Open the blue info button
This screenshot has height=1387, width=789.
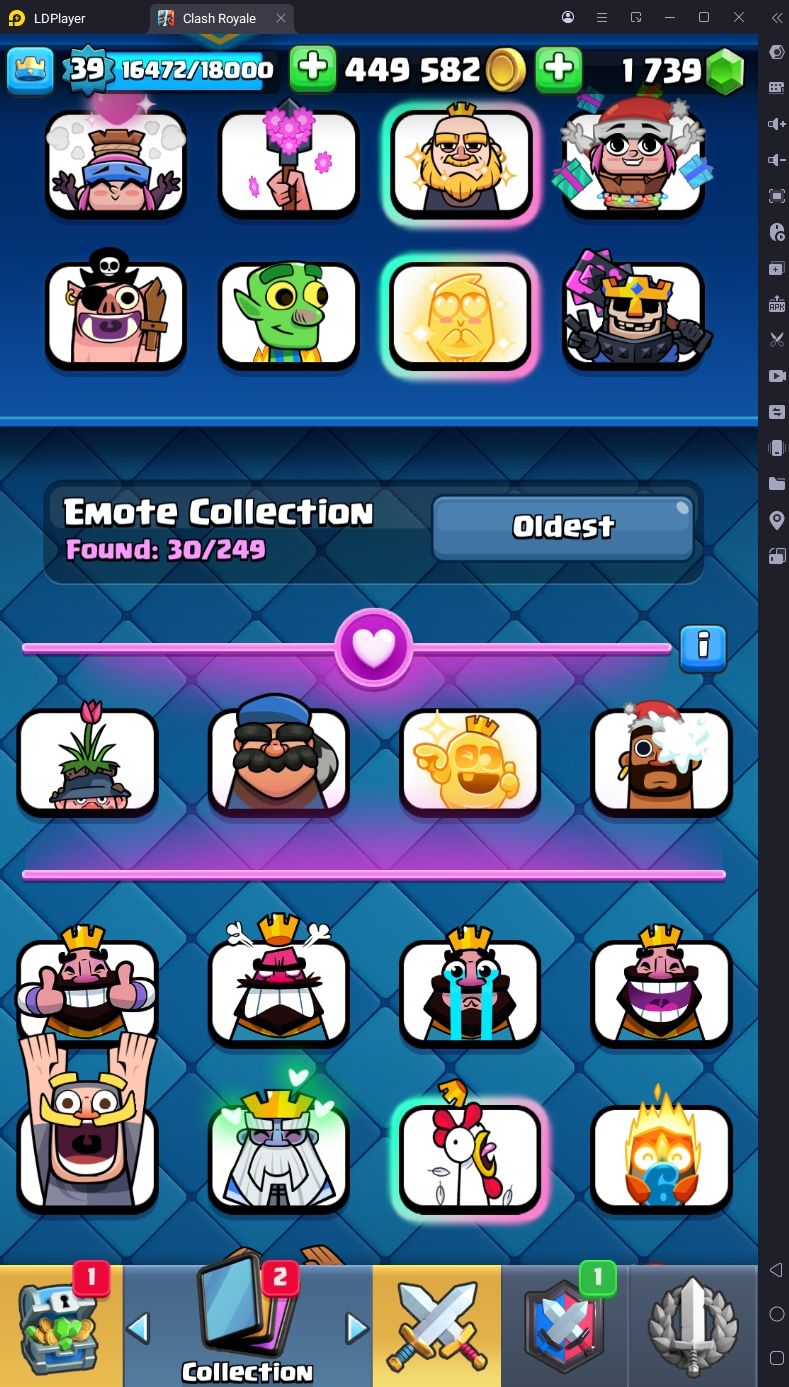tap(702, 648)
